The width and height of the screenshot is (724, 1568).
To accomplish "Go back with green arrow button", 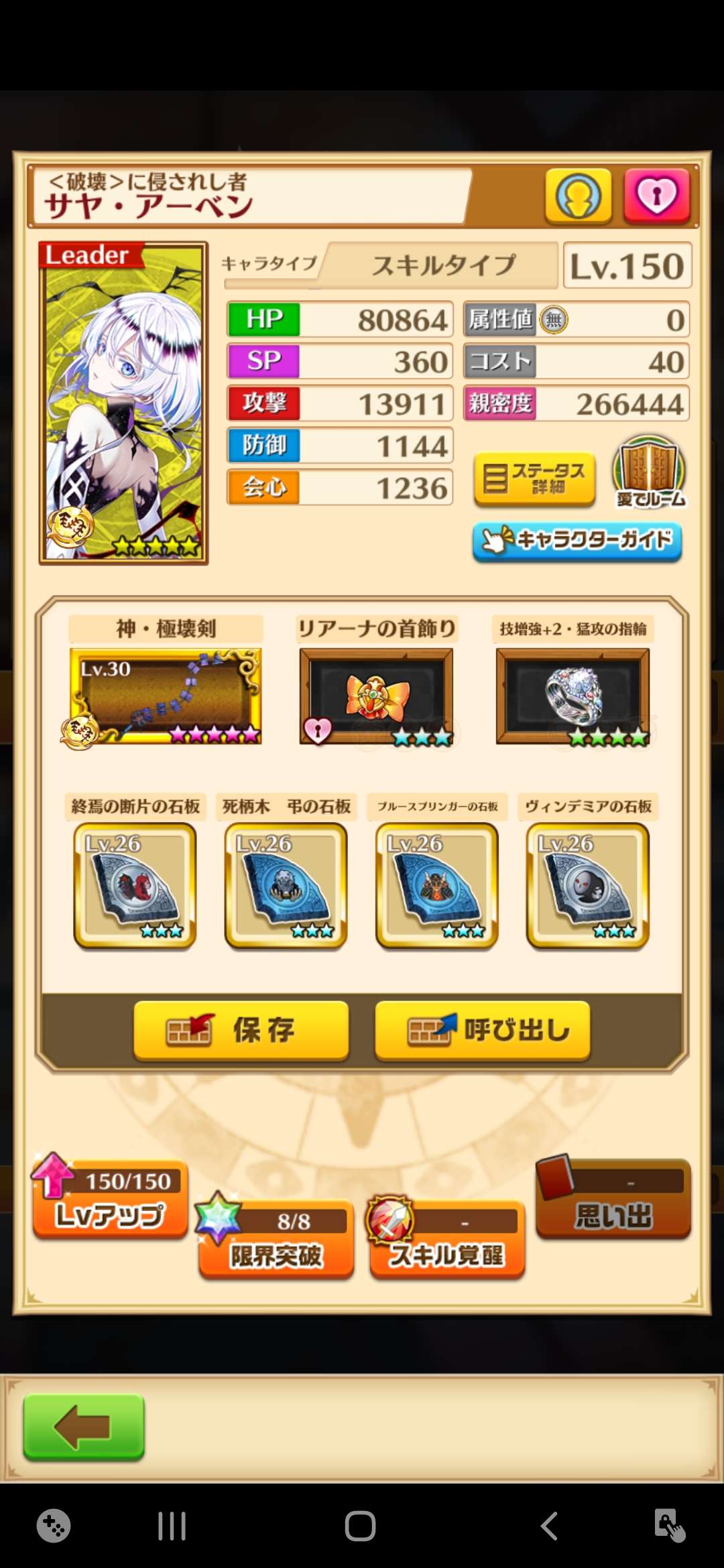I will tap(84, 1427).
